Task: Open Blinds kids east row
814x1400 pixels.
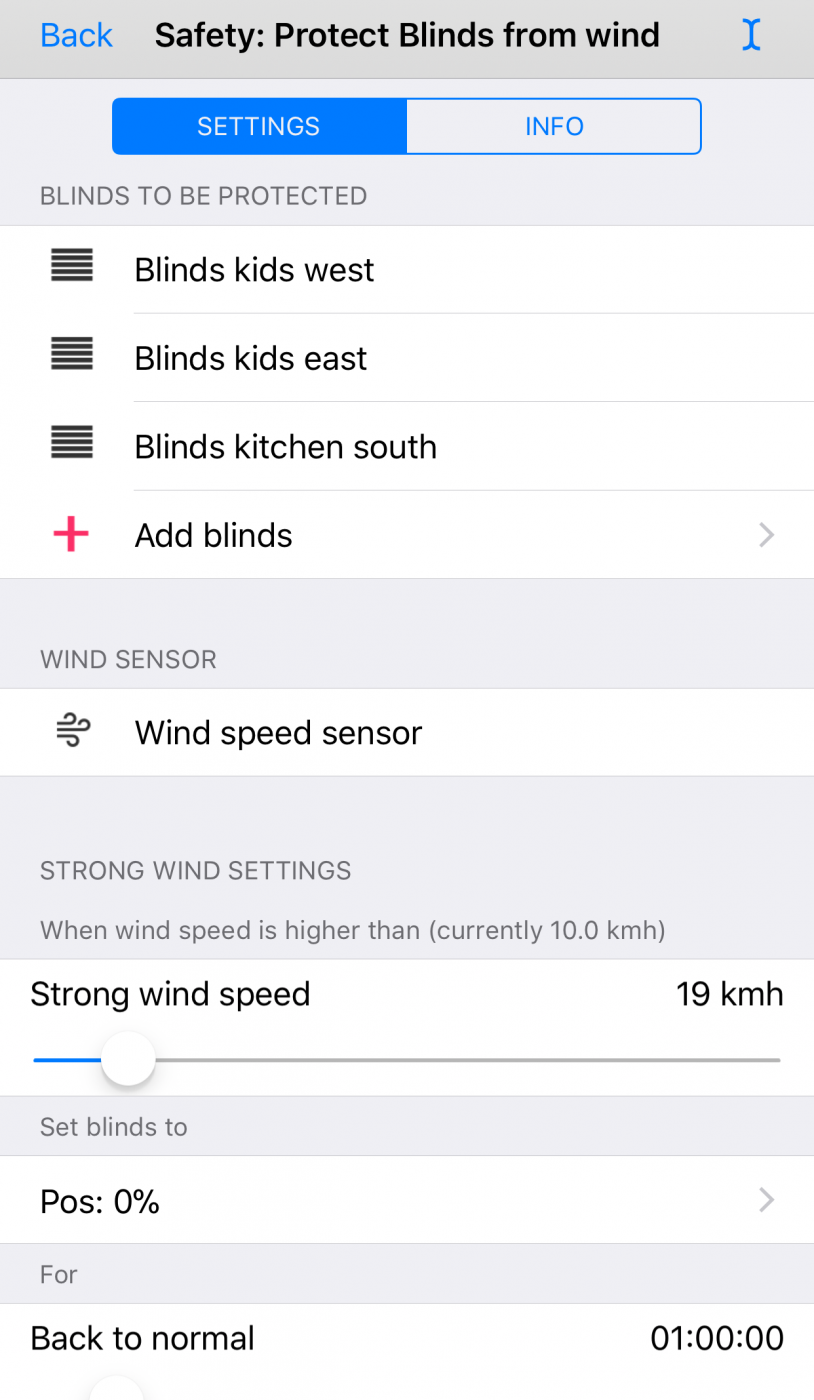Action: click(407, 358)
